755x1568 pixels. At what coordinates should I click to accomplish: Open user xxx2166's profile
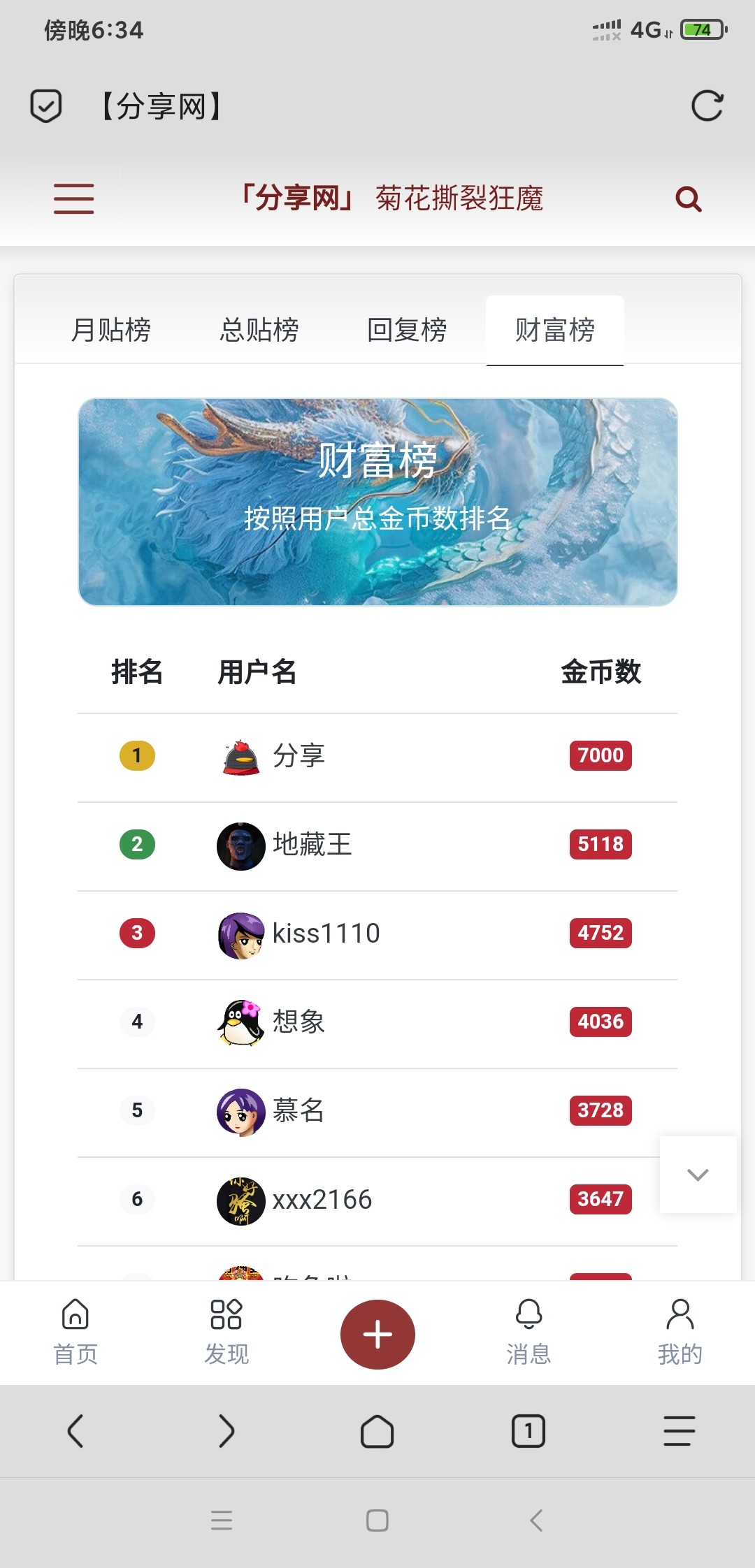(x=322, y=1200)
